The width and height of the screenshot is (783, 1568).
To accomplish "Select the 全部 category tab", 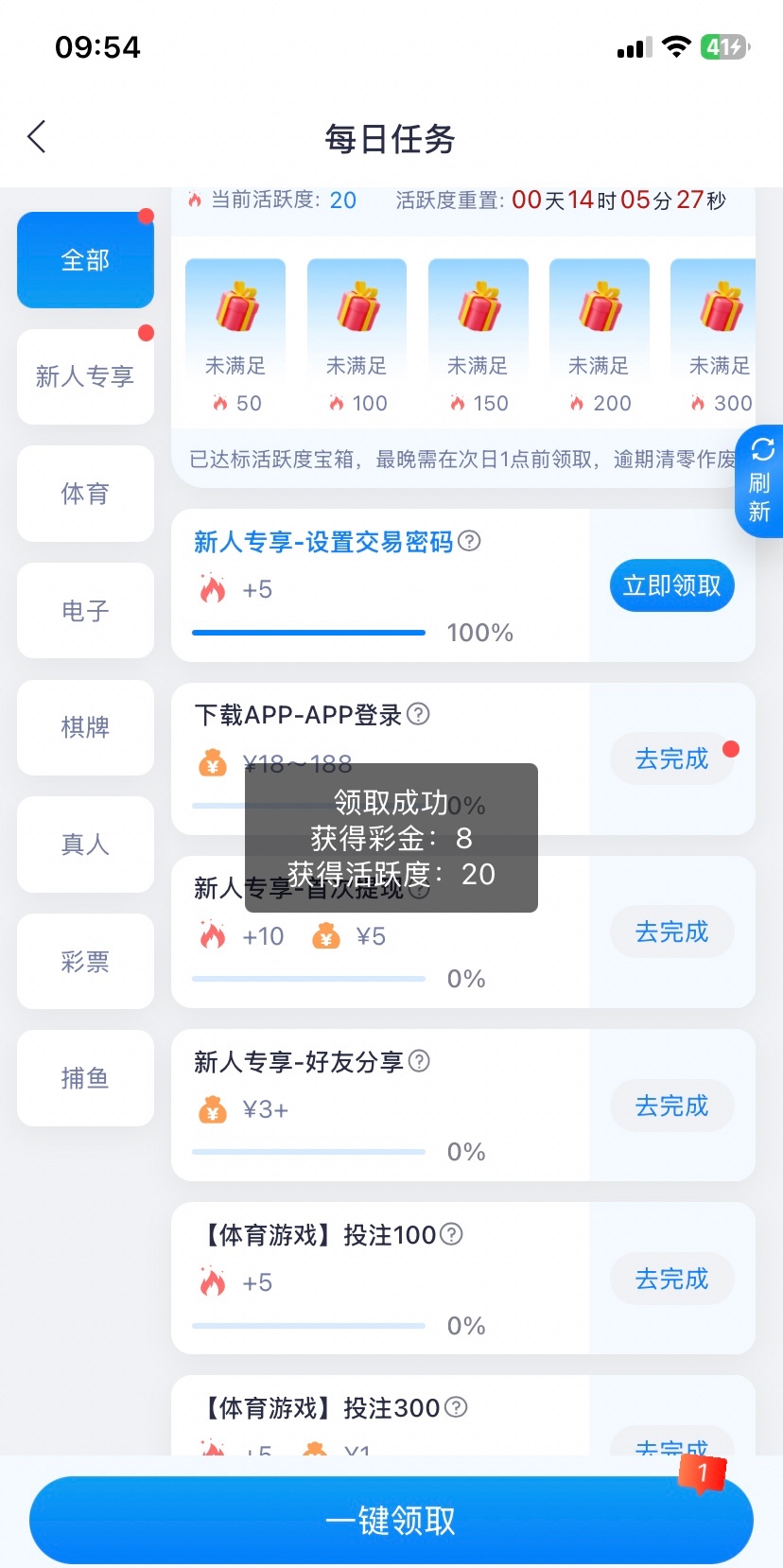I will click(x=85, y=260).
